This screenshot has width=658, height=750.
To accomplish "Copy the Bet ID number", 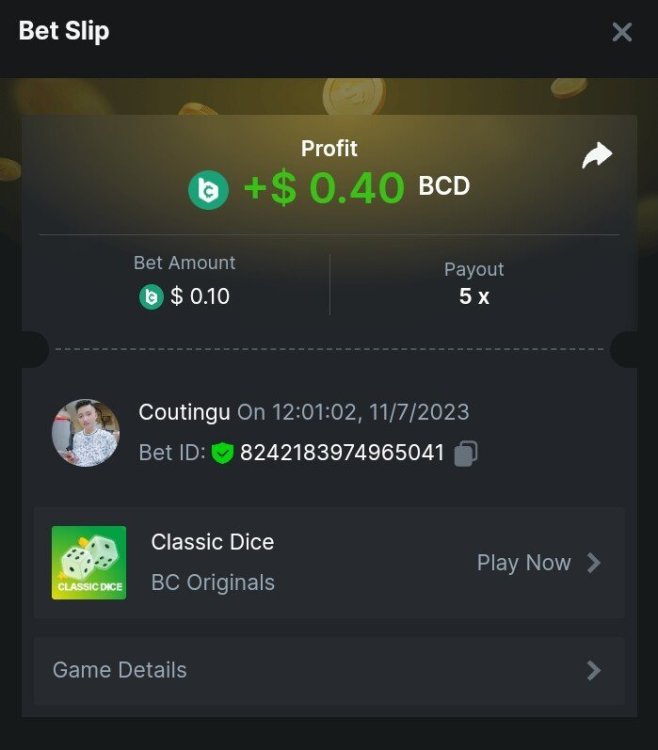I will tap(465, 454).
